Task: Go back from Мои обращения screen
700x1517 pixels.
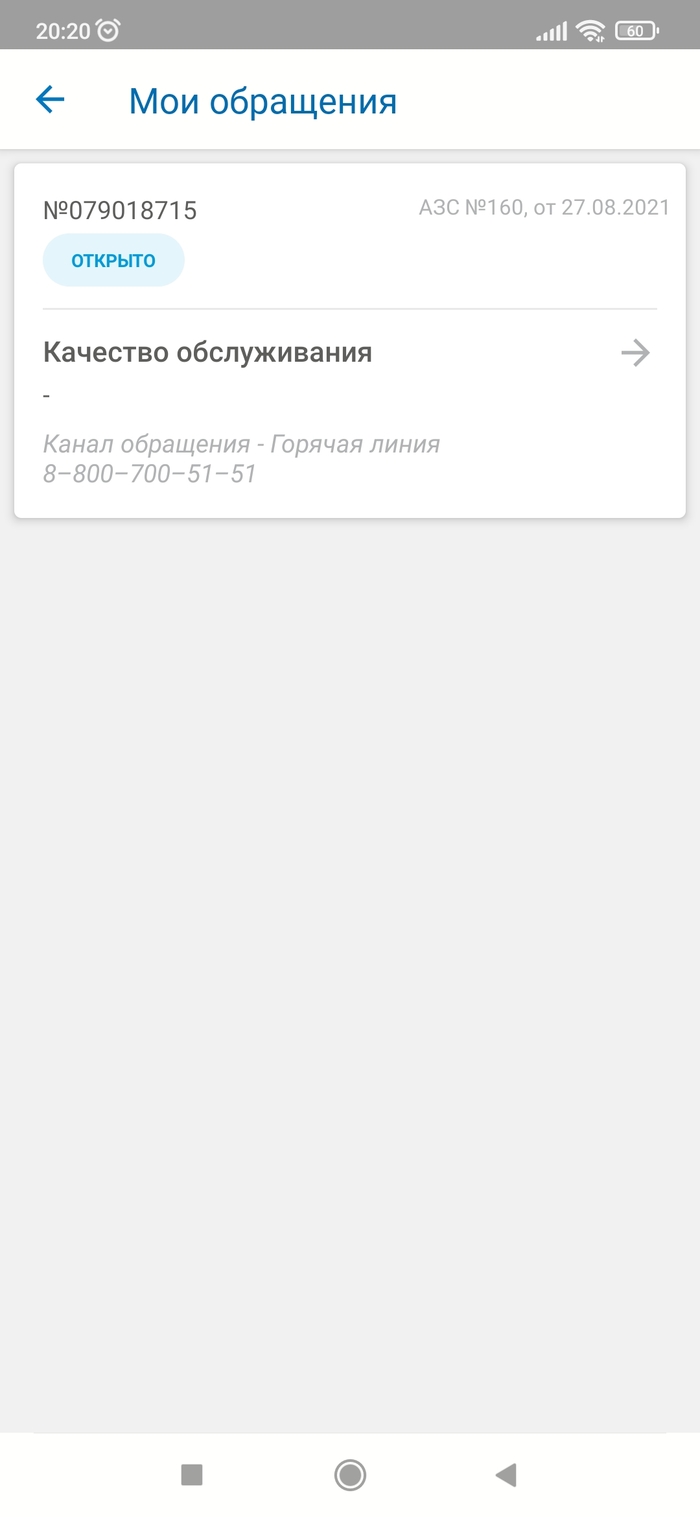Action: pos(50,99)
